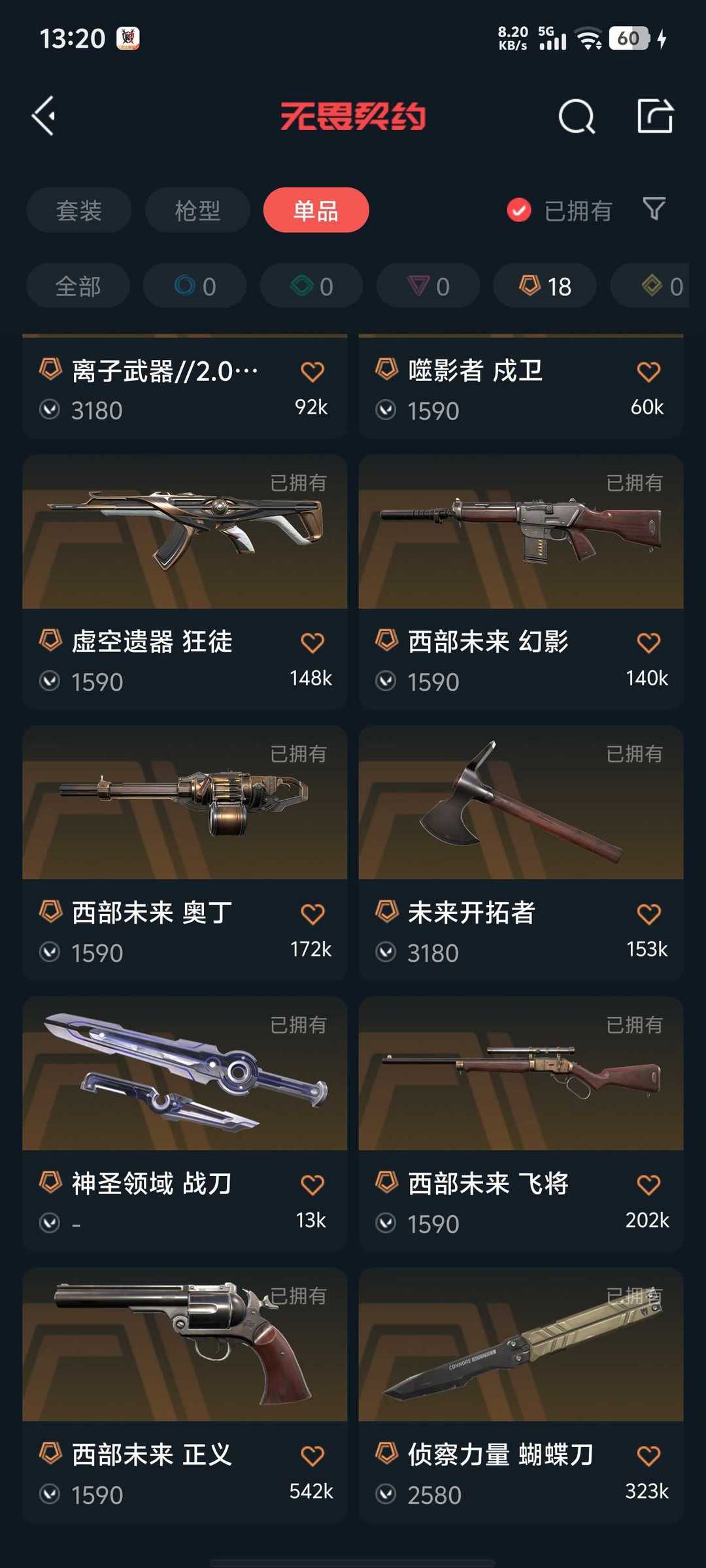Like the 西部未来 飞将 skin

(x=648, y=1185)
